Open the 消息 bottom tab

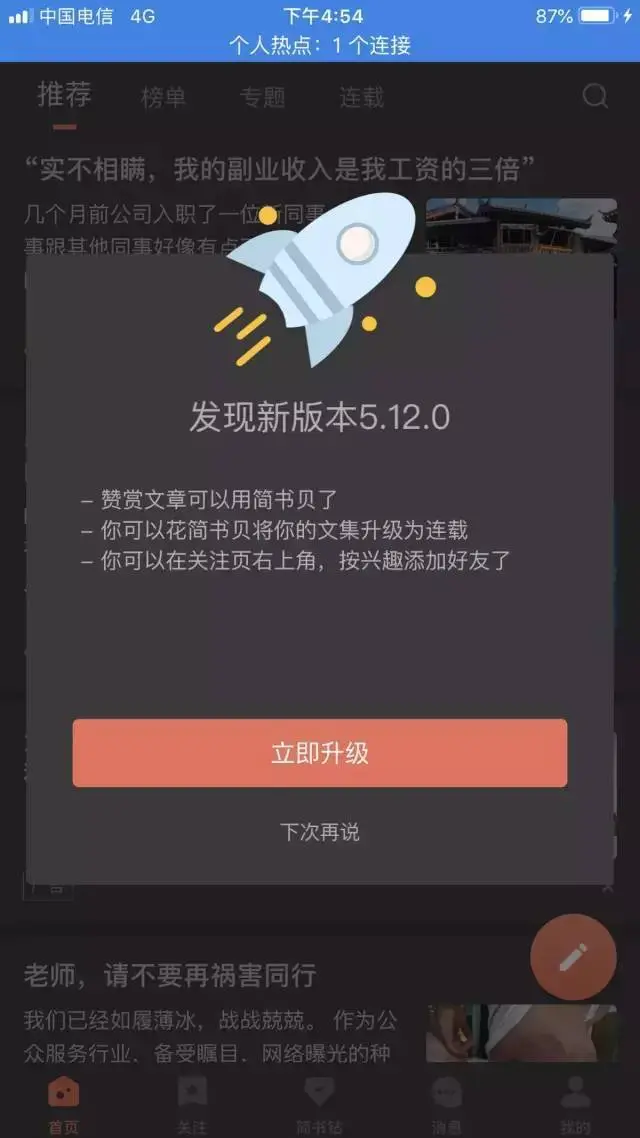click(x=447, y=1103)
